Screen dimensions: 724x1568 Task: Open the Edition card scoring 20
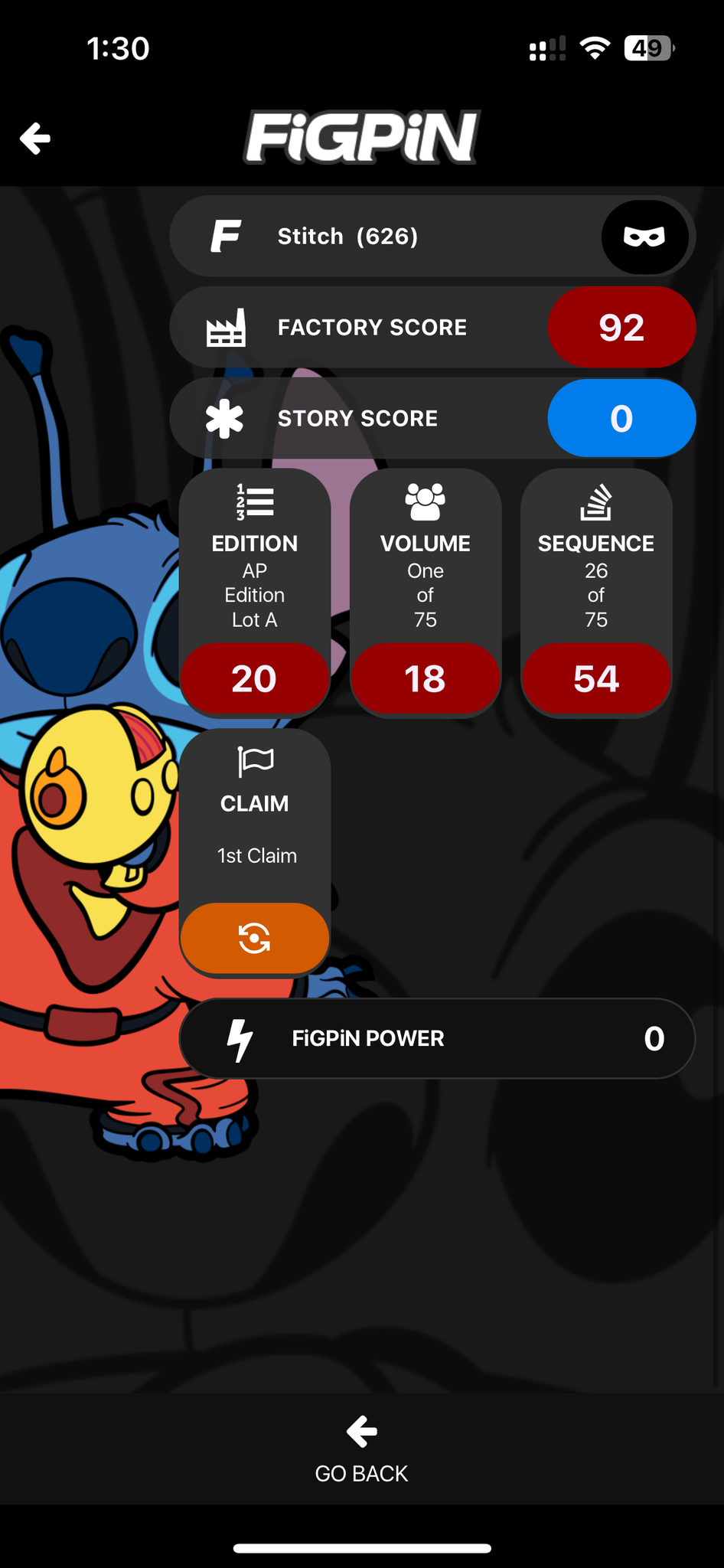click(x=254, y=592)
